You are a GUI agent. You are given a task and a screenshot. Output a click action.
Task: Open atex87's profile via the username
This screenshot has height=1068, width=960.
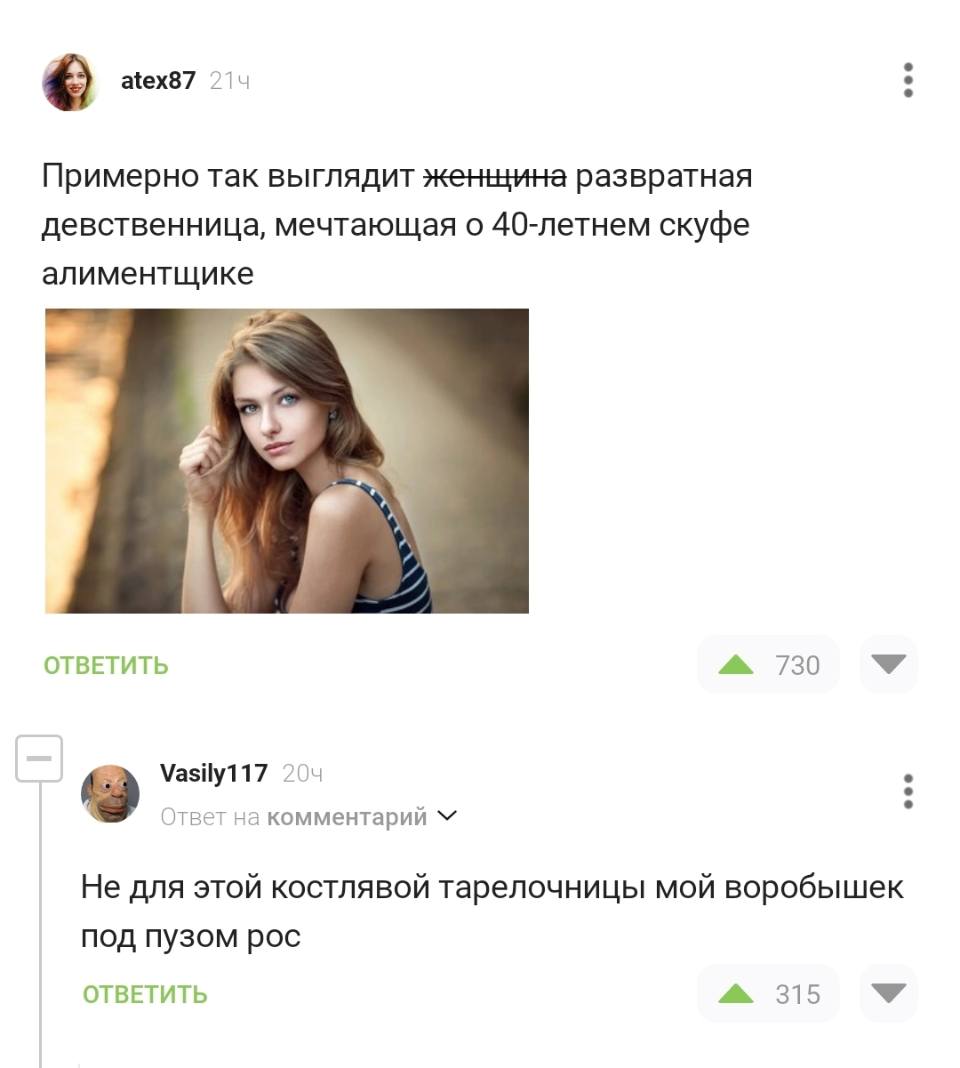point(158,81)
